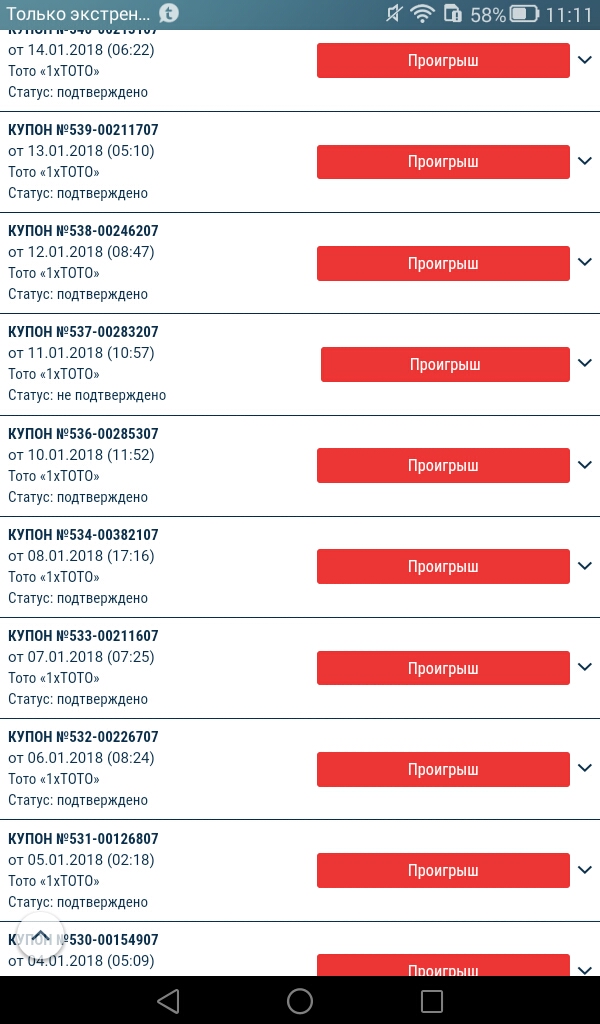Tap Проигрыш button for coupon №539-00211707
Image resolution: width=600 pixels, height=1024 pixels.
pos(443,162)
